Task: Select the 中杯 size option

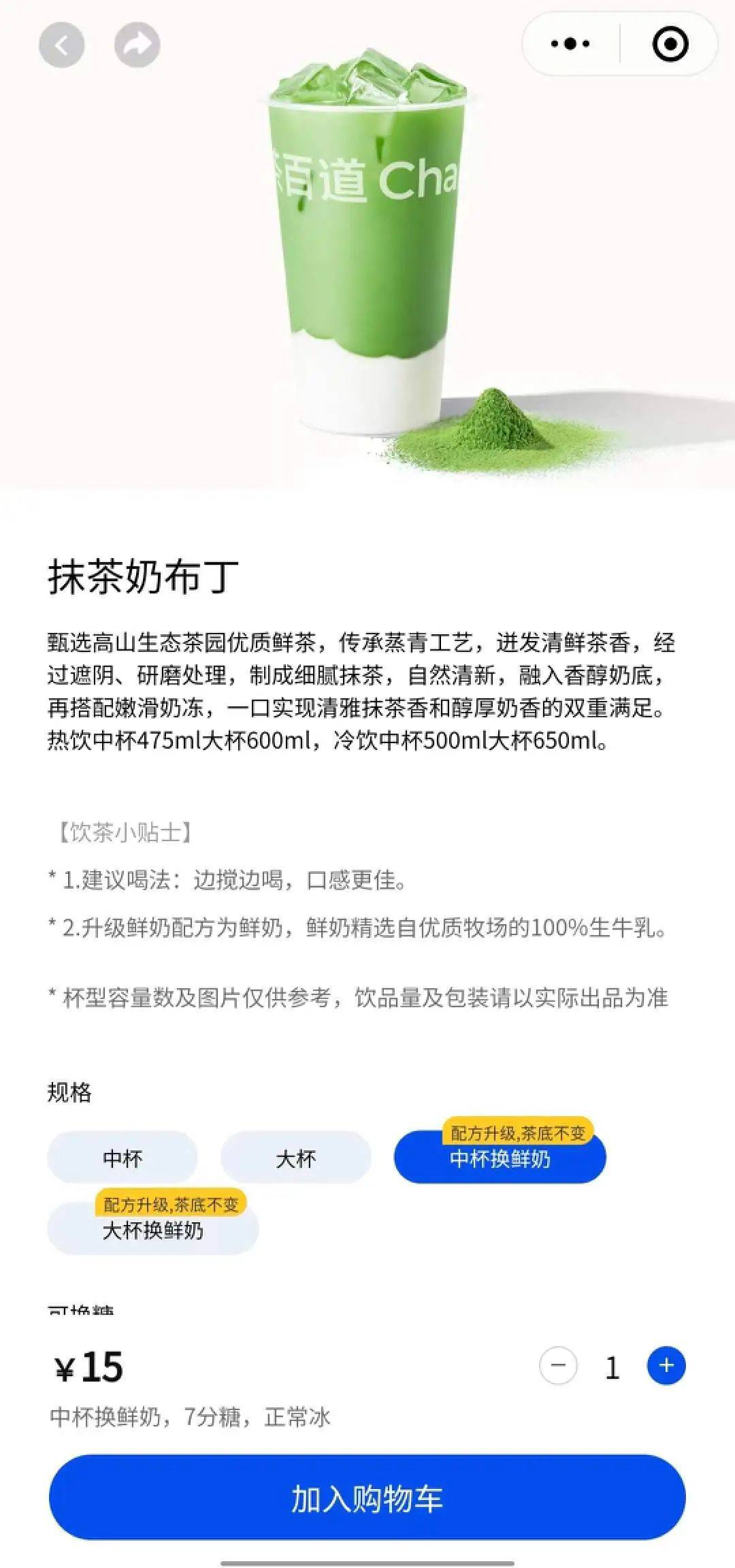Action: [122, 1158]
